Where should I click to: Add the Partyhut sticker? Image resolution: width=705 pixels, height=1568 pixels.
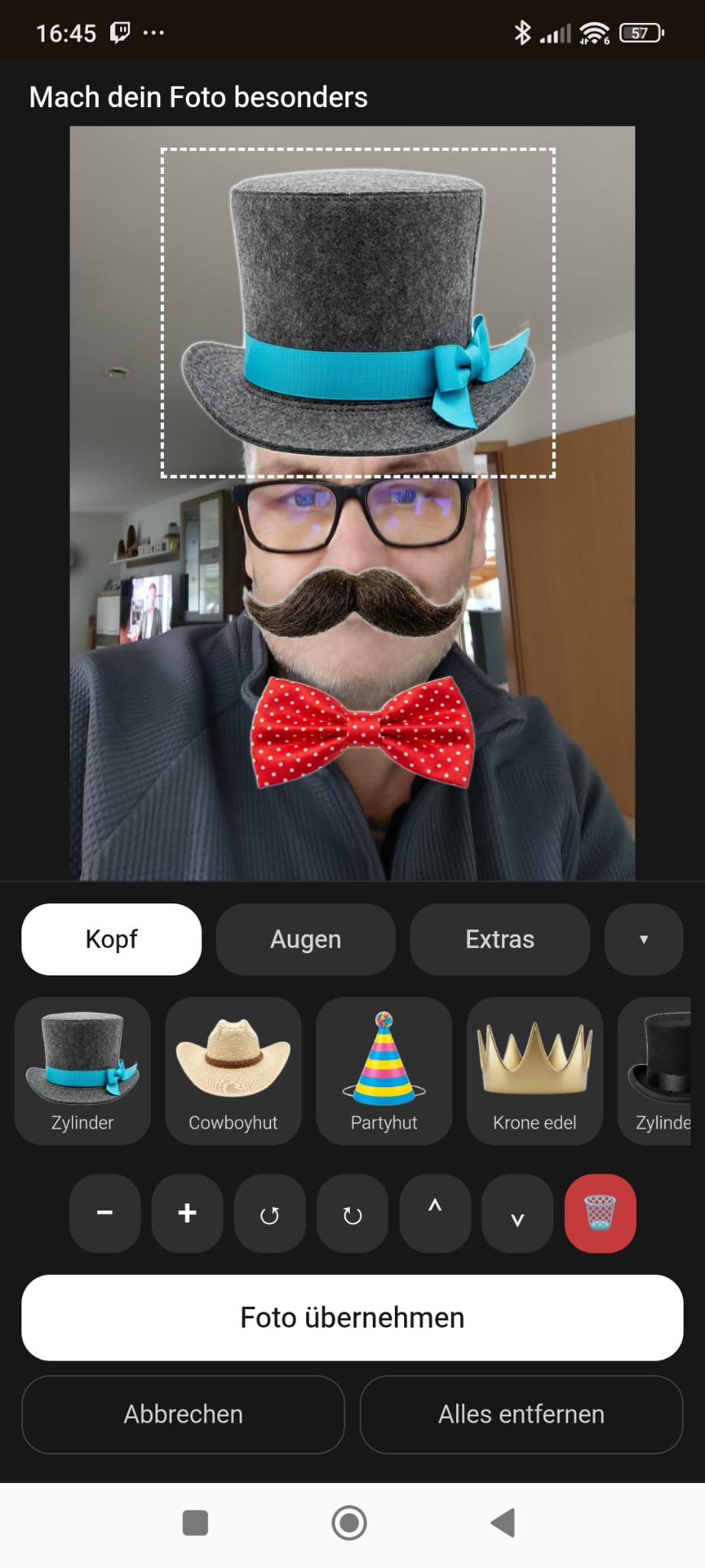coord(384,1070)
